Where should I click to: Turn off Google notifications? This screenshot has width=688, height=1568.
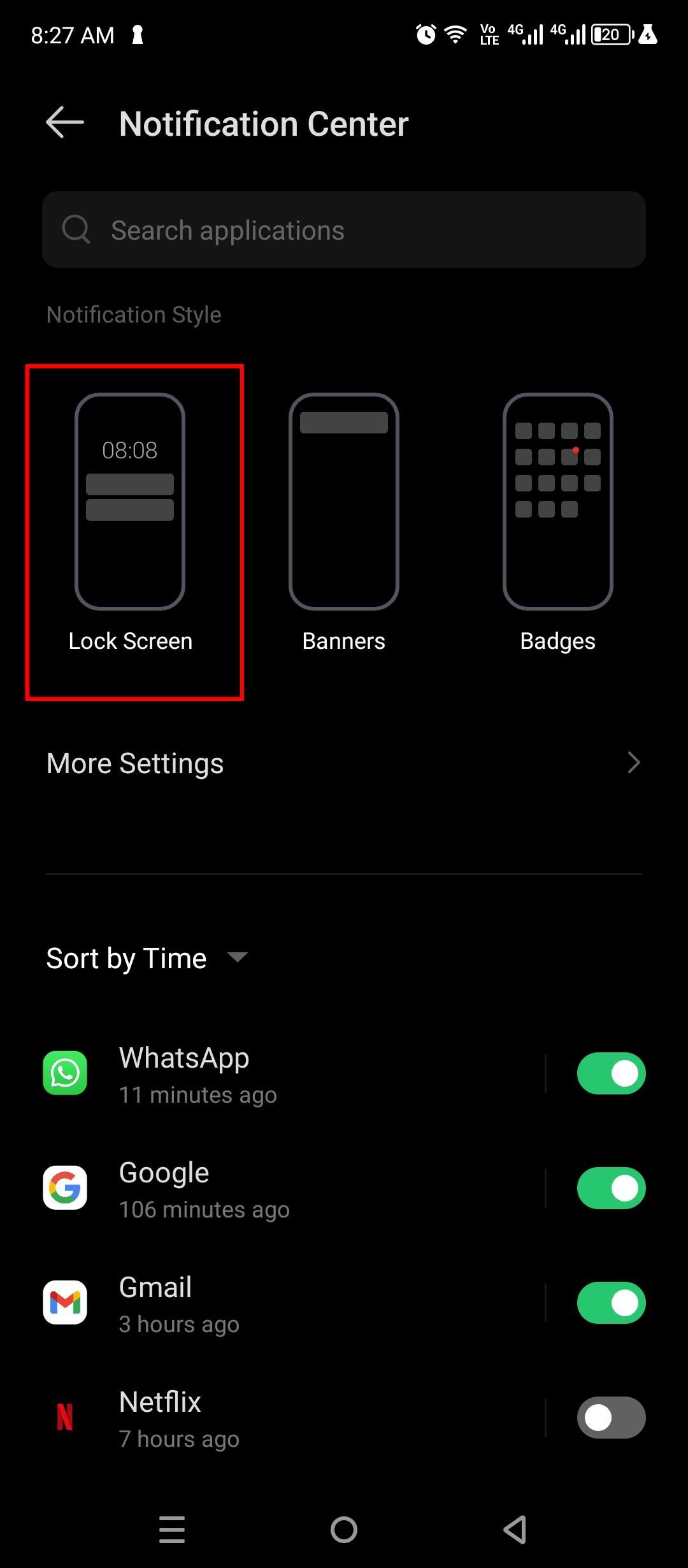[x=611, y=1189]
